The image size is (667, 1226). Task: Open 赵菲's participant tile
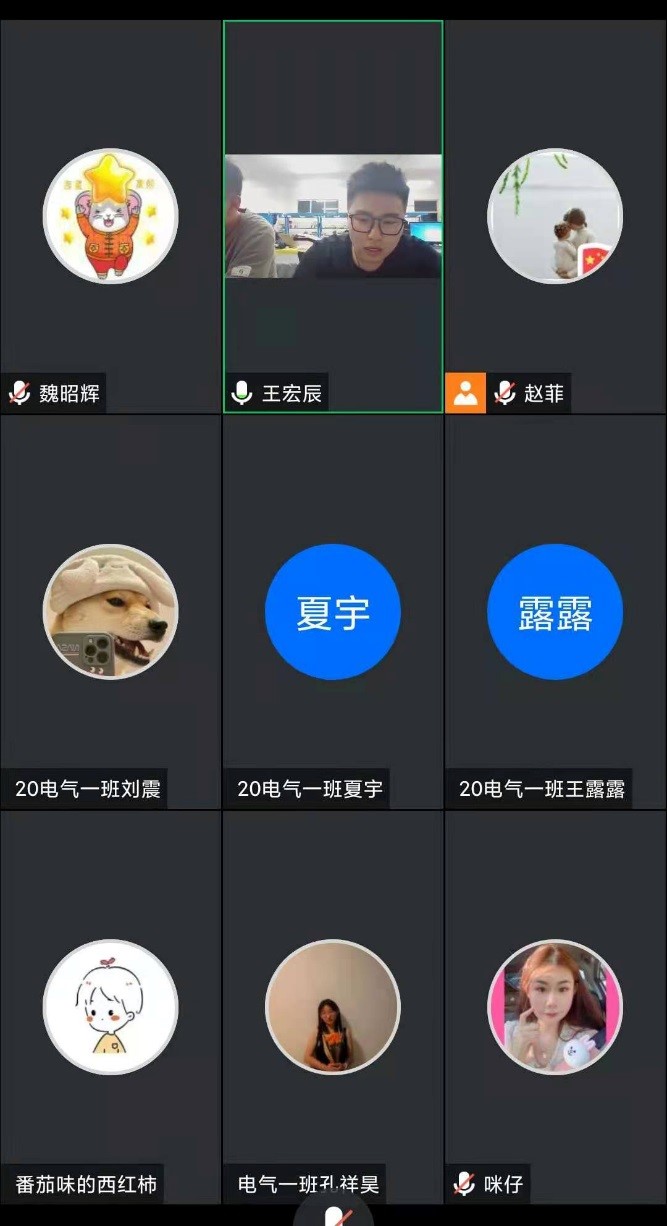[x=555, y=216]
